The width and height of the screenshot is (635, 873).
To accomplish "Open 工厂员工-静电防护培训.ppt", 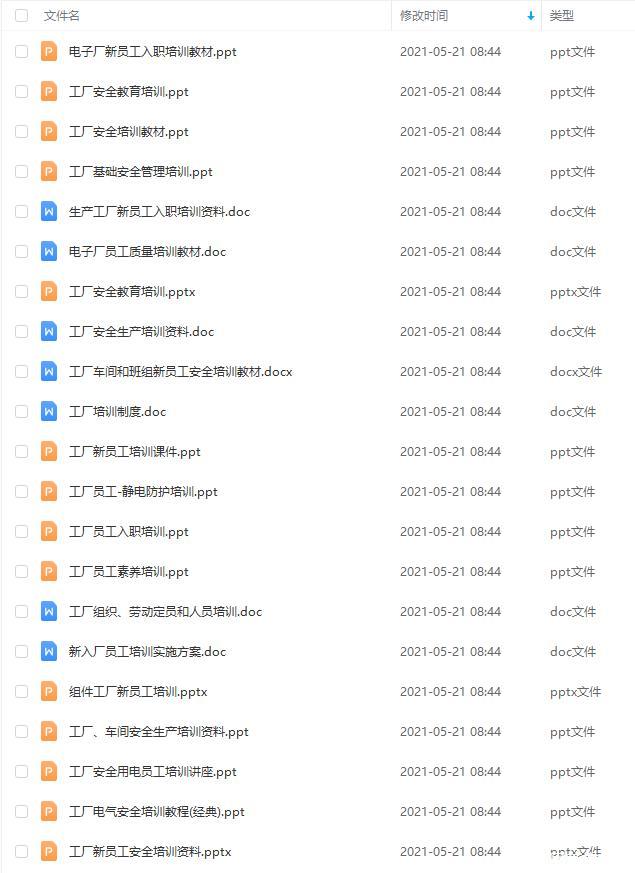I will coord(143,492).
